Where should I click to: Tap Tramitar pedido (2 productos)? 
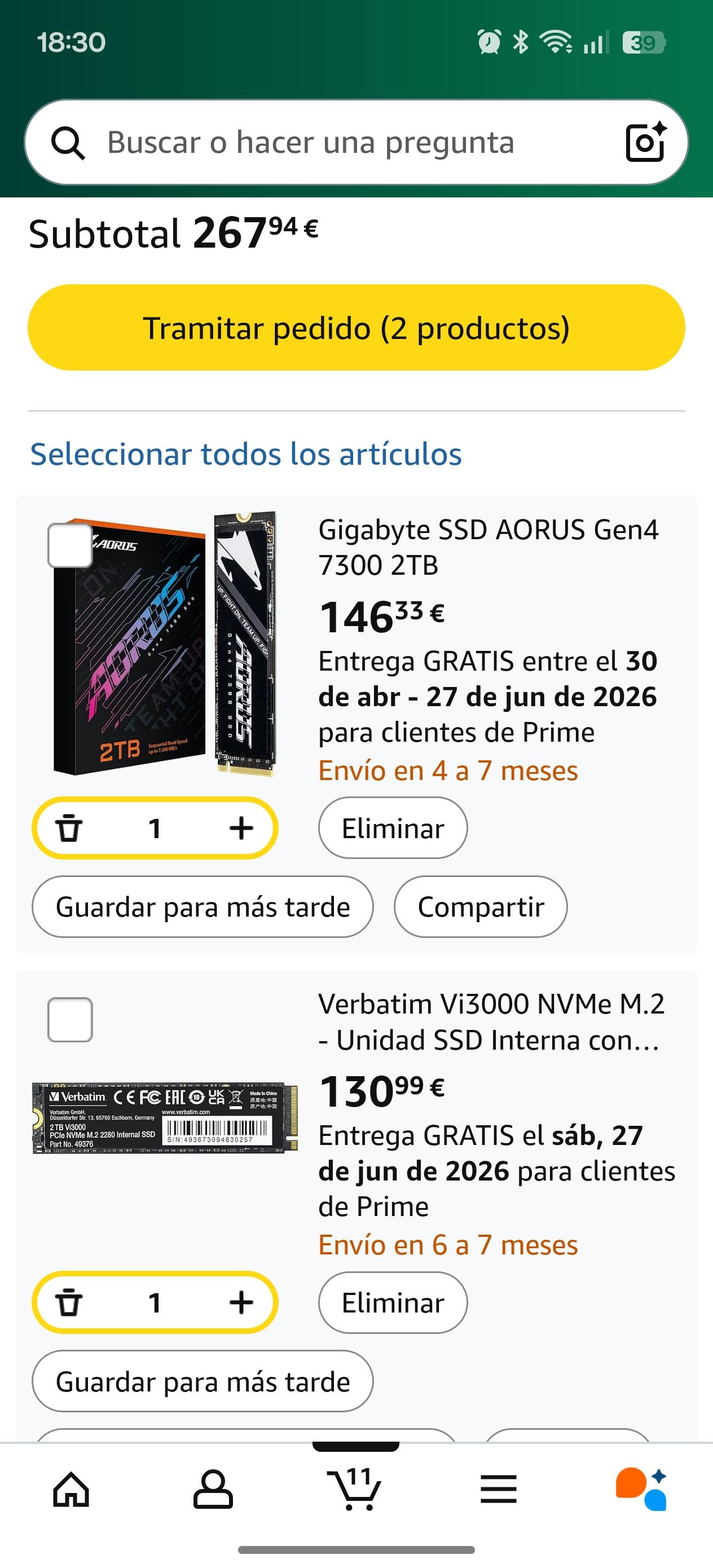tap(356, 328)
